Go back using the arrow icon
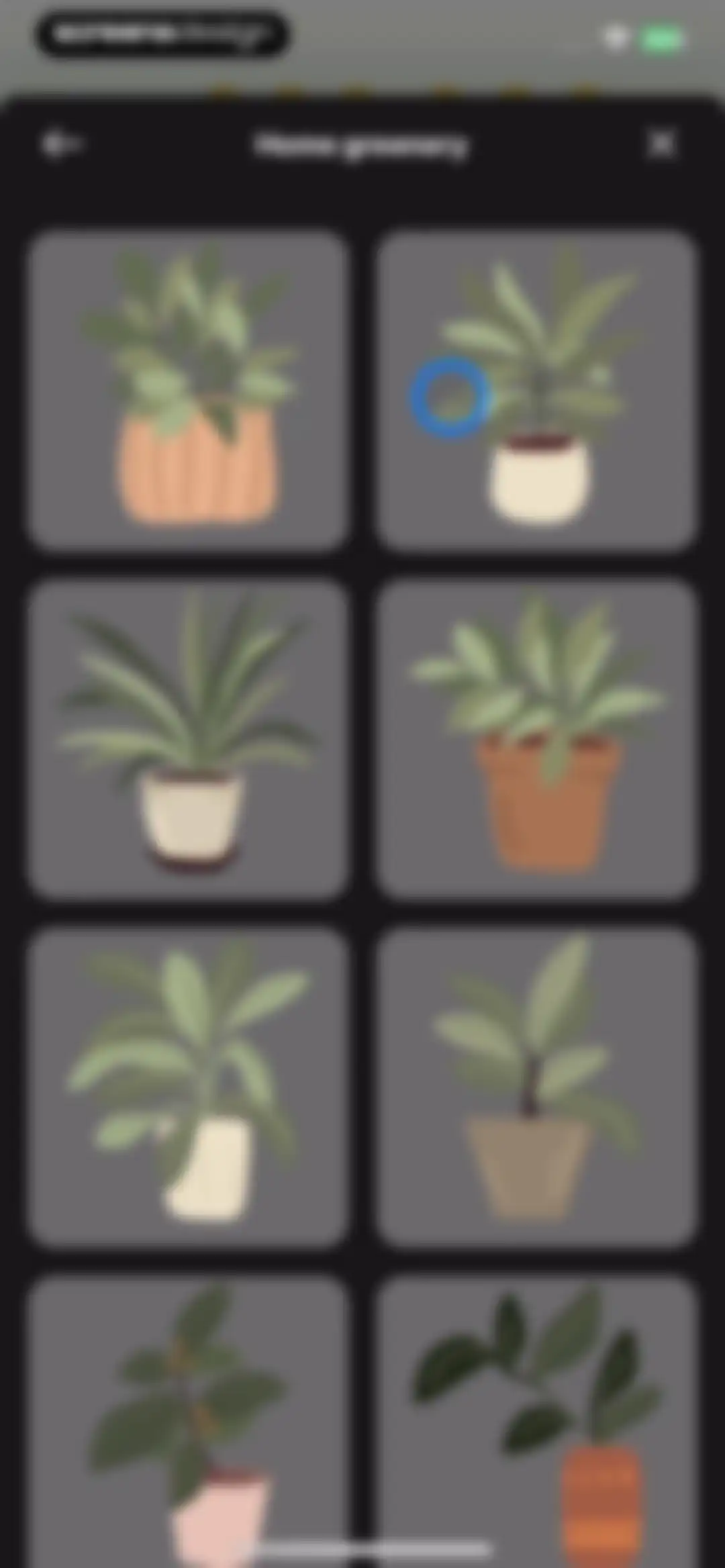 [x=62, y=144]
